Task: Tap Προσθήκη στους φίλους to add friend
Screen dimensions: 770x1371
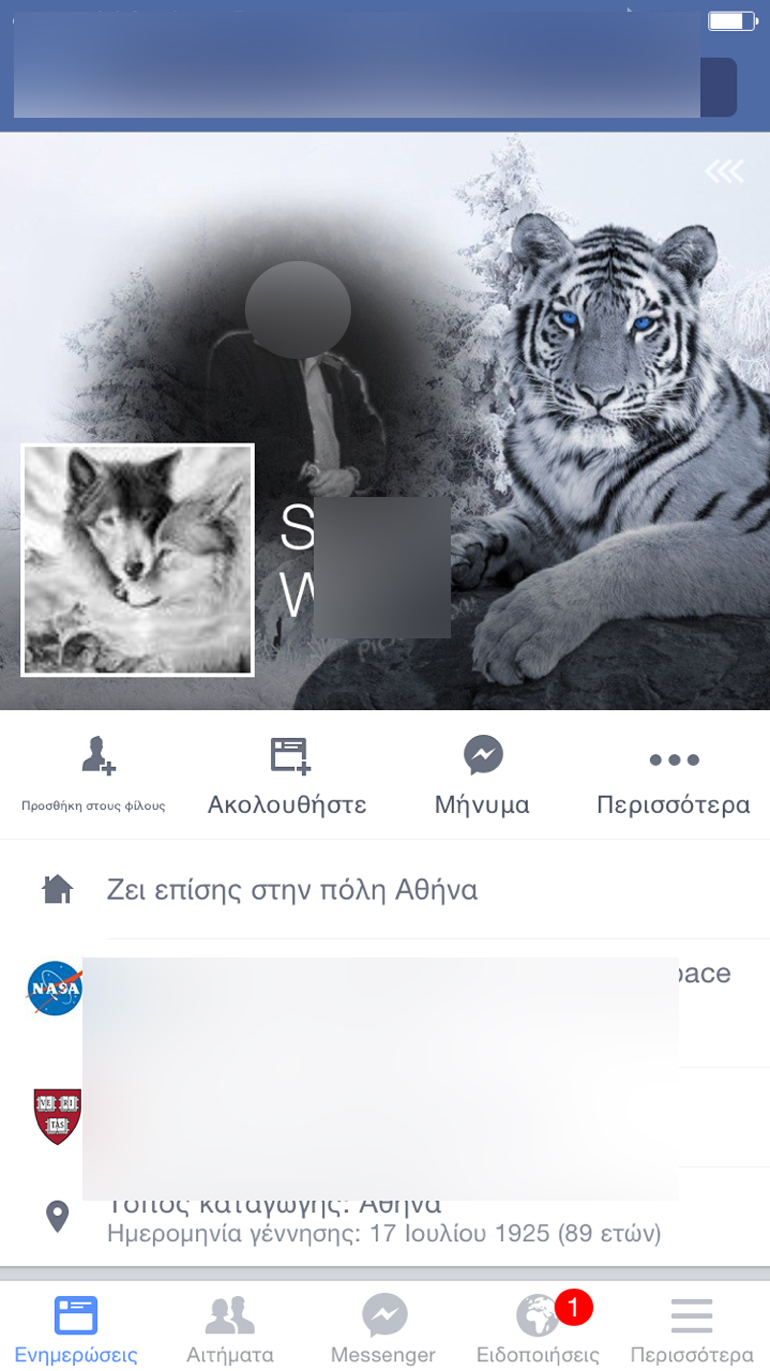Action: 96,776
